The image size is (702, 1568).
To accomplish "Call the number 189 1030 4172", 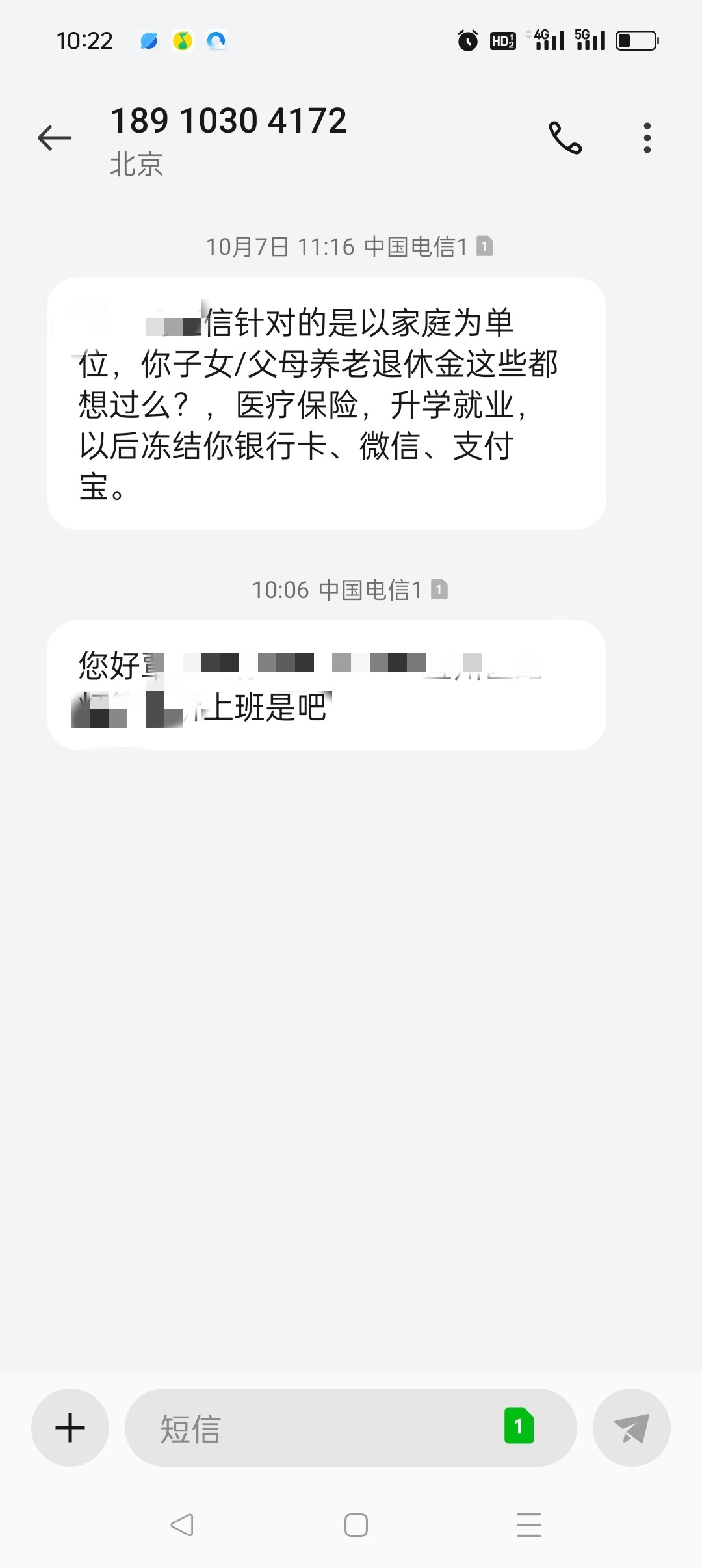I will pos(565,138).
